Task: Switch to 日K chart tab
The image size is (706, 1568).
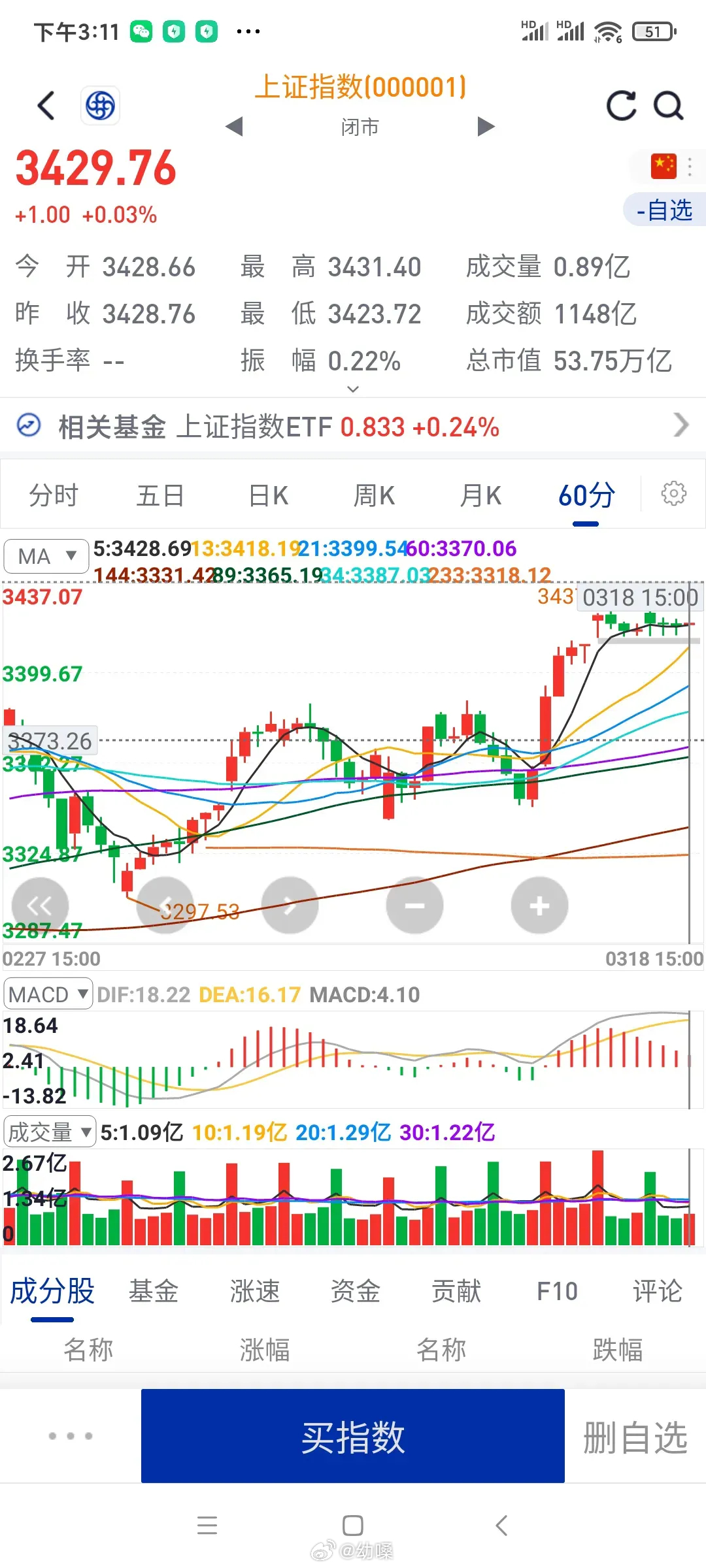Action: pyautogui.click(x=268, y=495)
